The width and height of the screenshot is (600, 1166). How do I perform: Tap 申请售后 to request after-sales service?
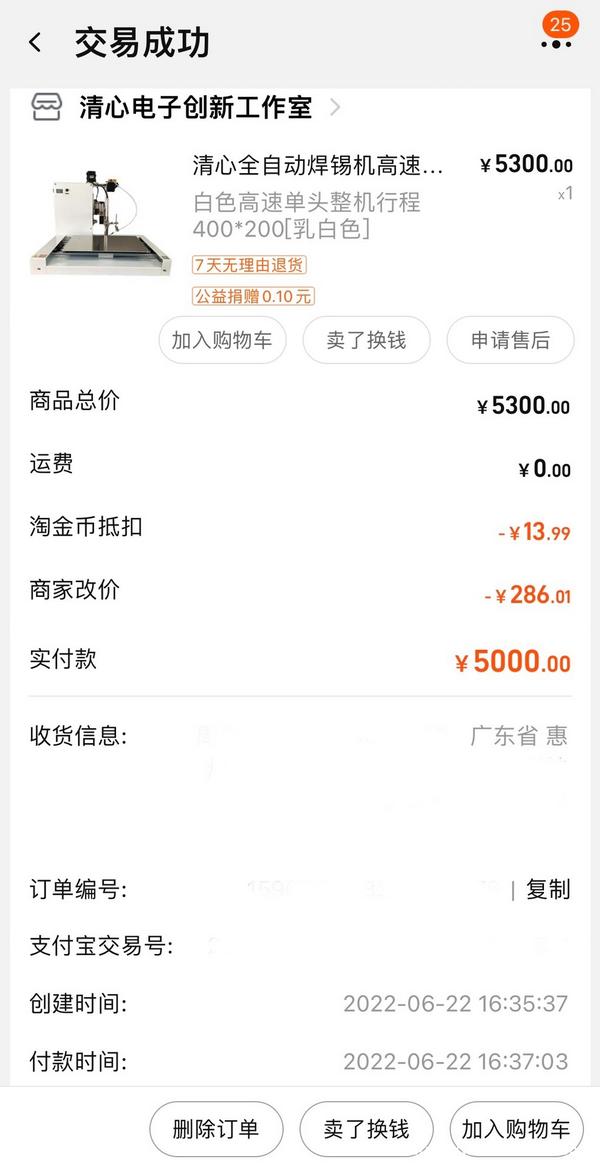click(x=510, y=340)
